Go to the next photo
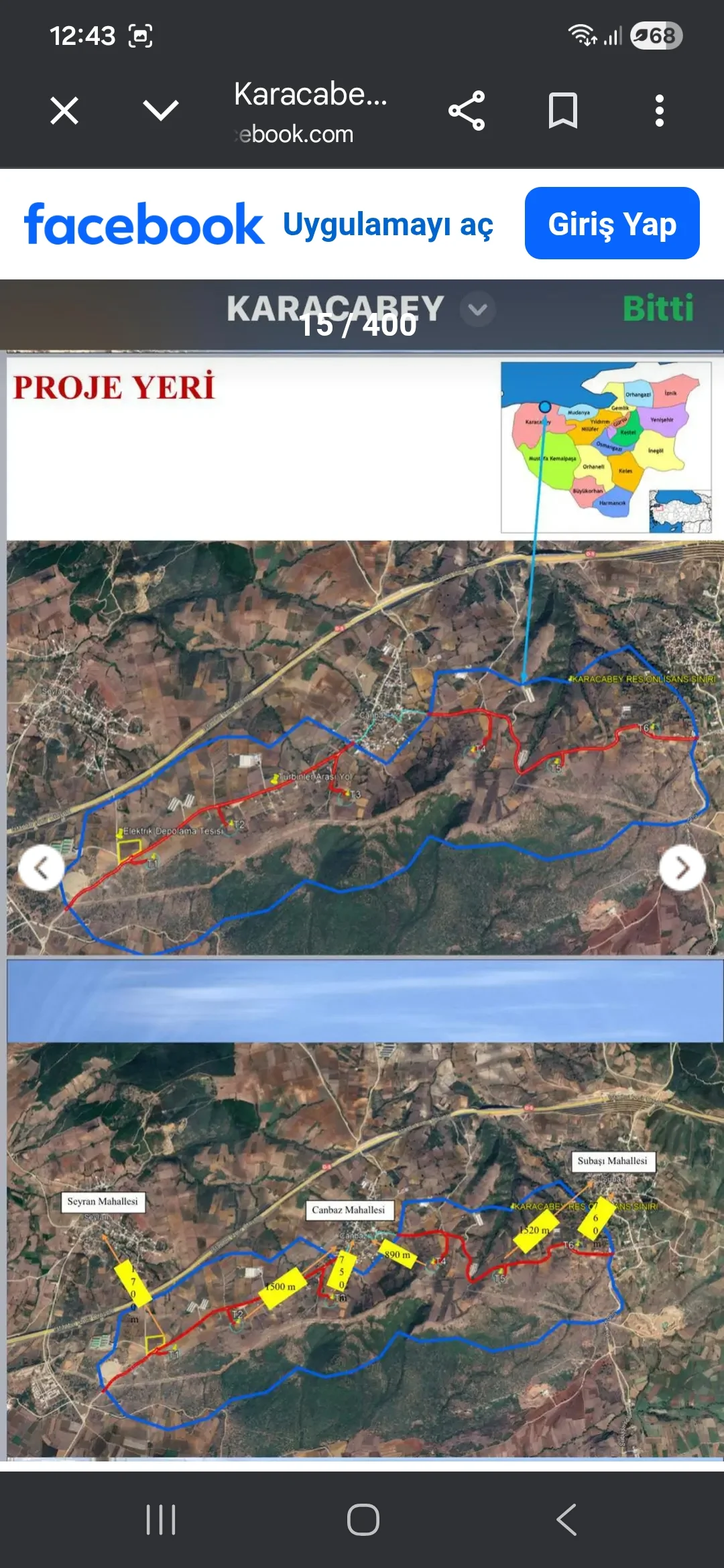Image resolution: width=724 pixels, height=1568 pixels. pyautogui.click(x=682, y=868)
